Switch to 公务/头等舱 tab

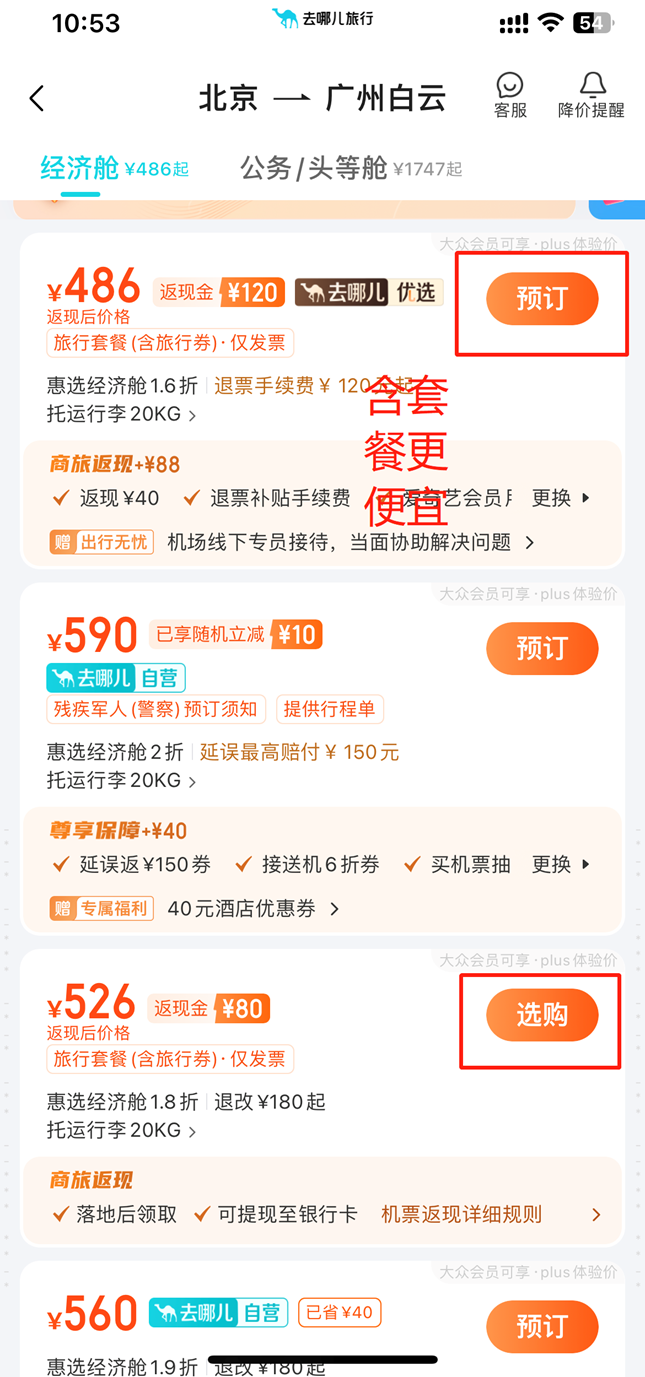click(313, 168)
